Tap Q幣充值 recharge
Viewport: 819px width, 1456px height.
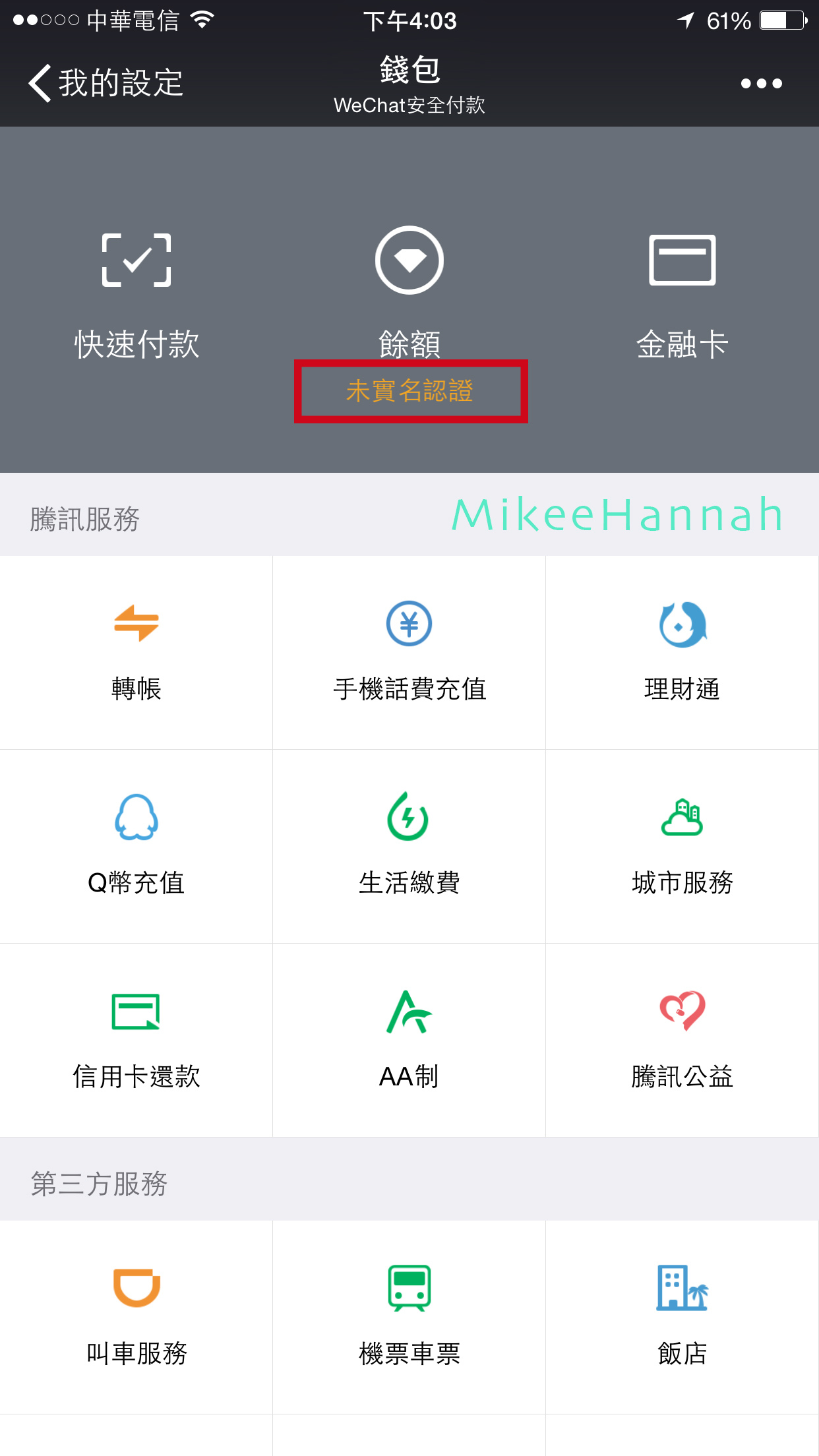pos(136,846)
